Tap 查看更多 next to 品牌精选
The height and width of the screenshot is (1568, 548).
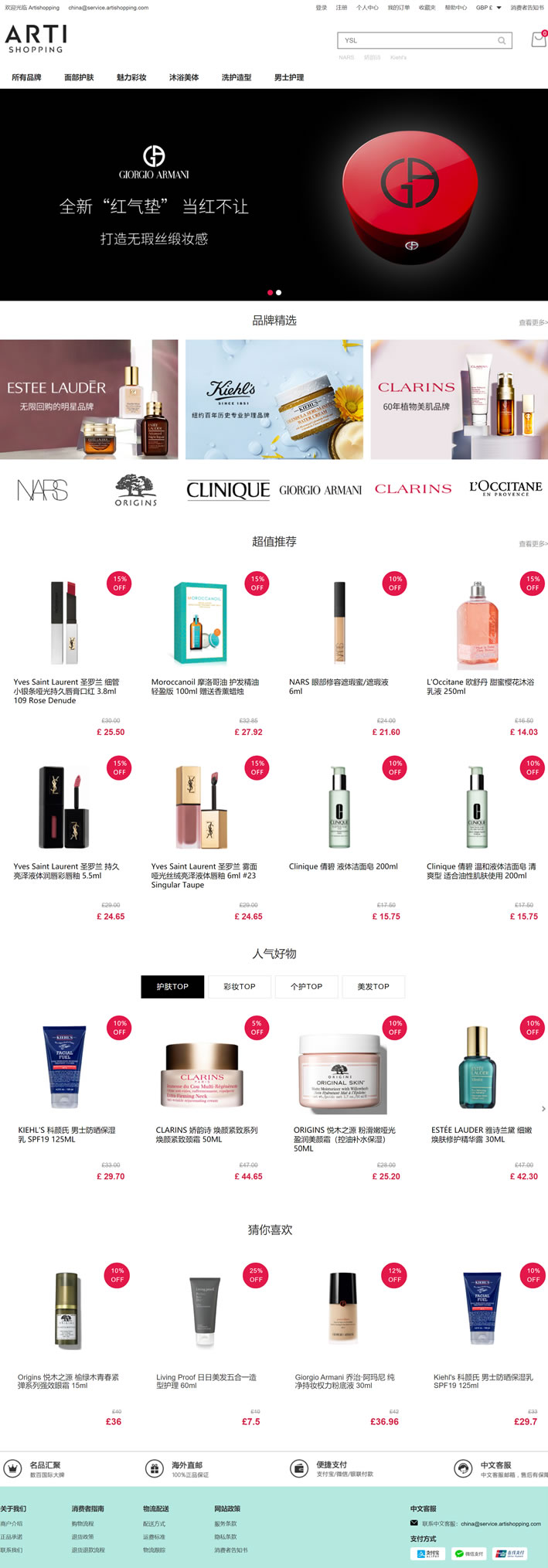(533, 323)
